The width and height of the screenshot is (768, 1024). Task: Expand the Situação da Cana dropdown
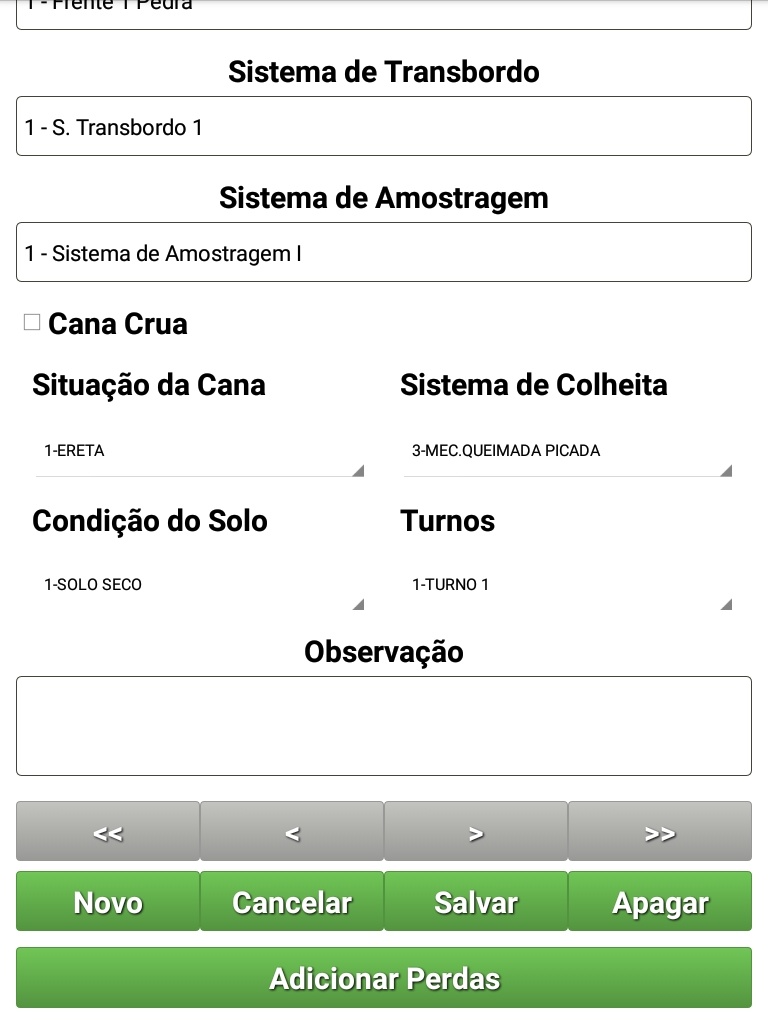[x=200, y=452]
